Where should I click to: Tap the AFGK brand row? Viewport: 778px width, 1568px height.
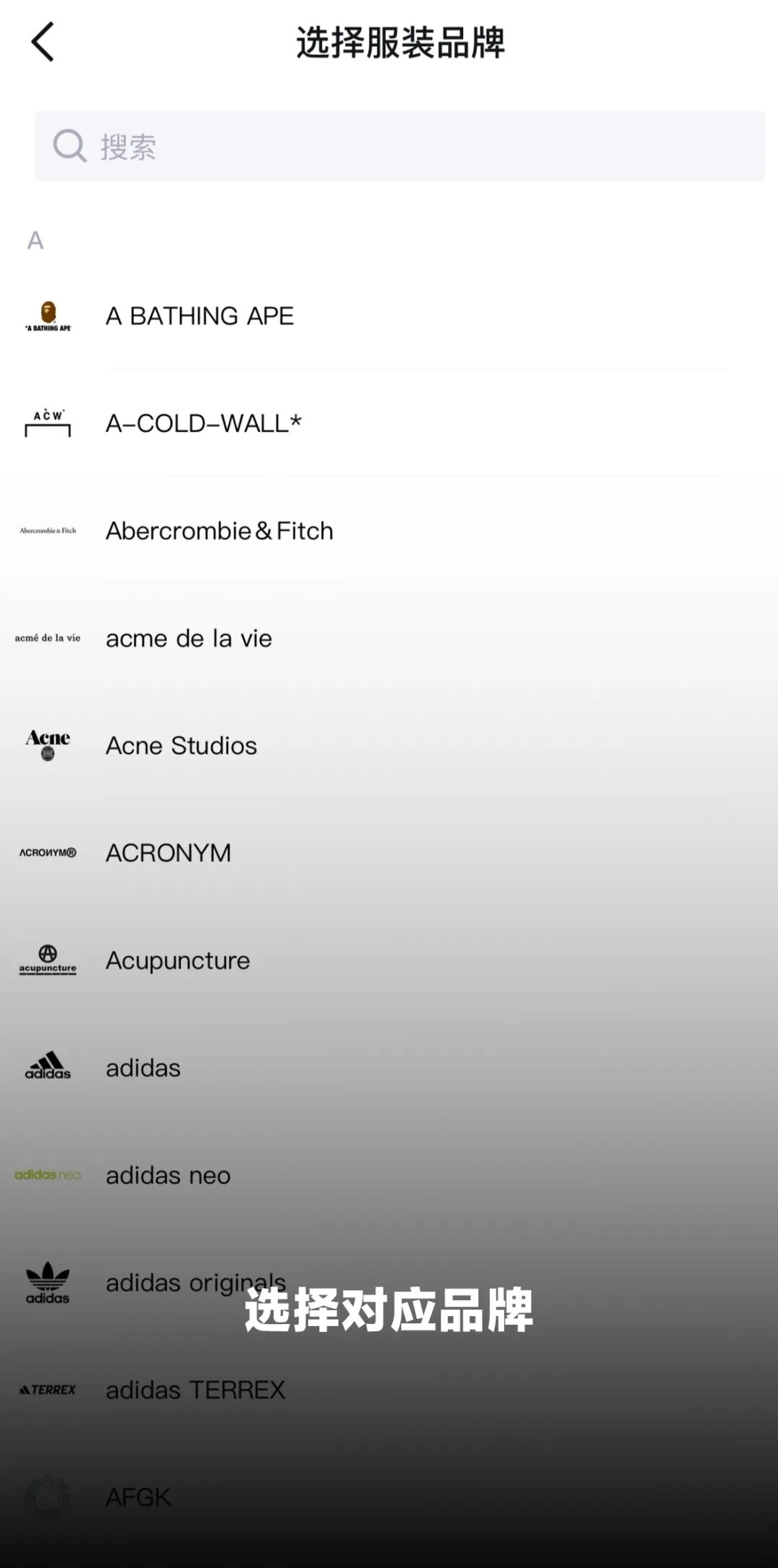pyautogui.click(x=138, y=1497)
